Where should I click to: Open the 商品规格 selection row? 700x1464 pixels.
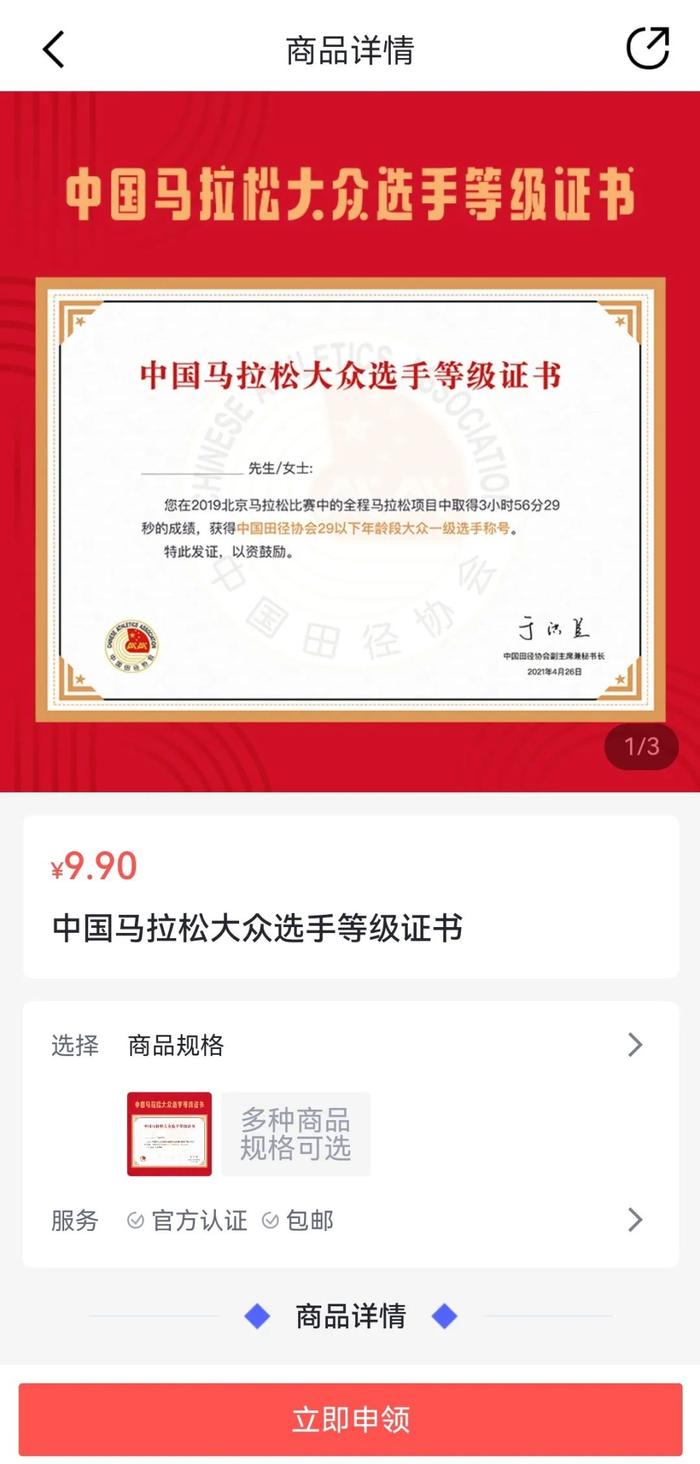click(x=350, y=1046)
